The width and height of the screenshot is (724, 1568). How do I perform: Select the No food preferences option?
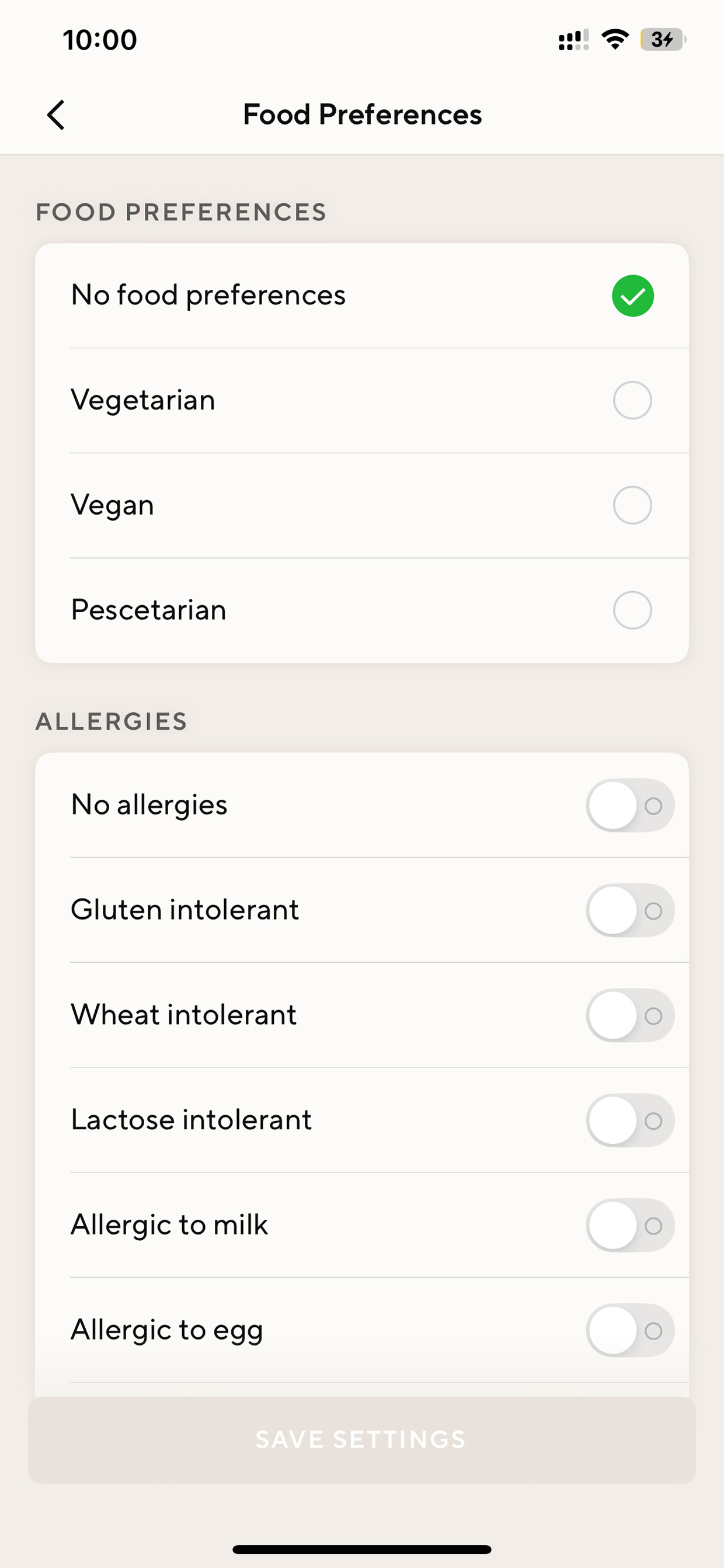[x=361, y=296]
